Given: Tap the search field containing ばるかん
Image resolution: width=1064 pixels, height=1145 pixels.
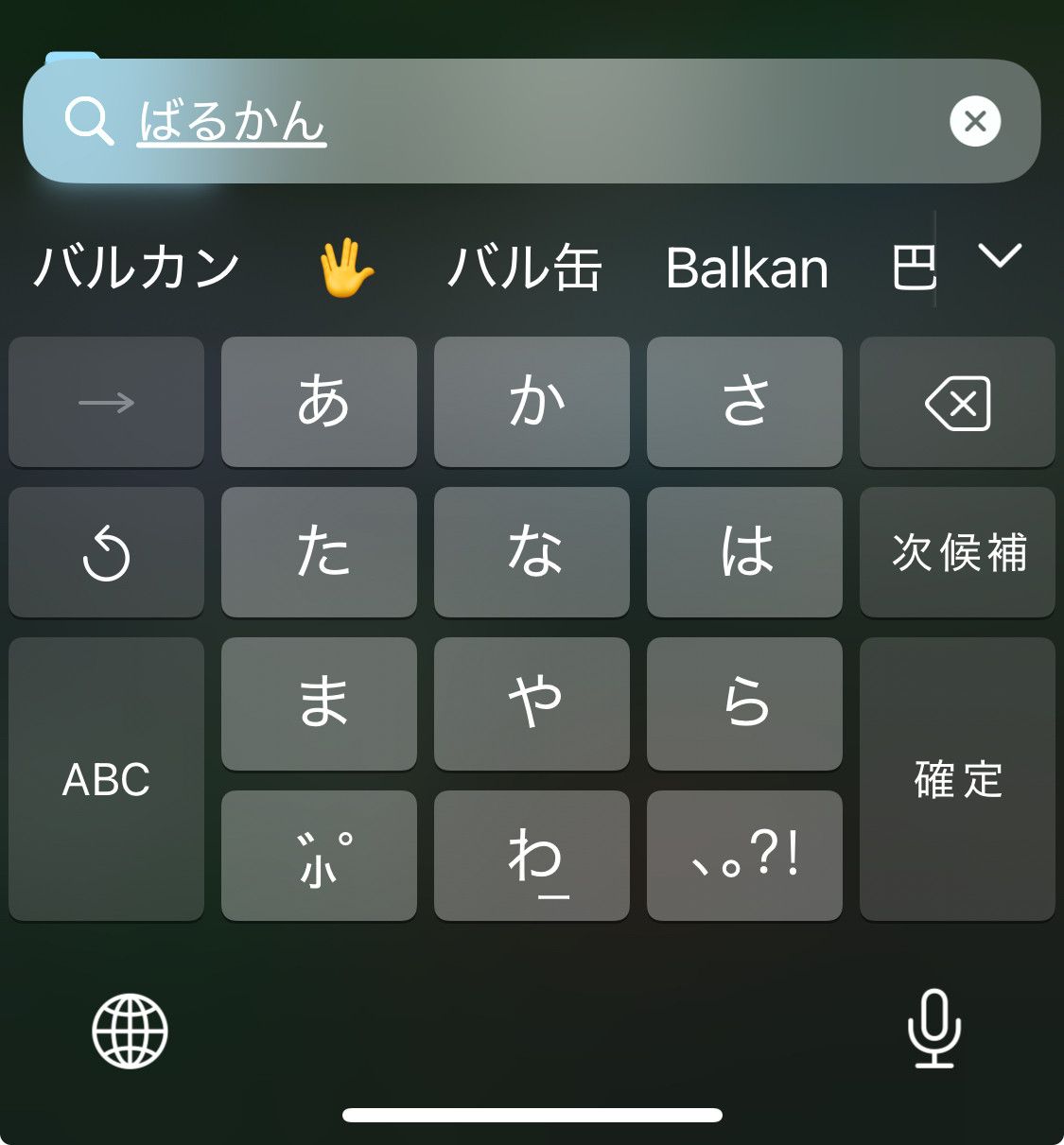Looking at the screenshot, I should 530,121.
